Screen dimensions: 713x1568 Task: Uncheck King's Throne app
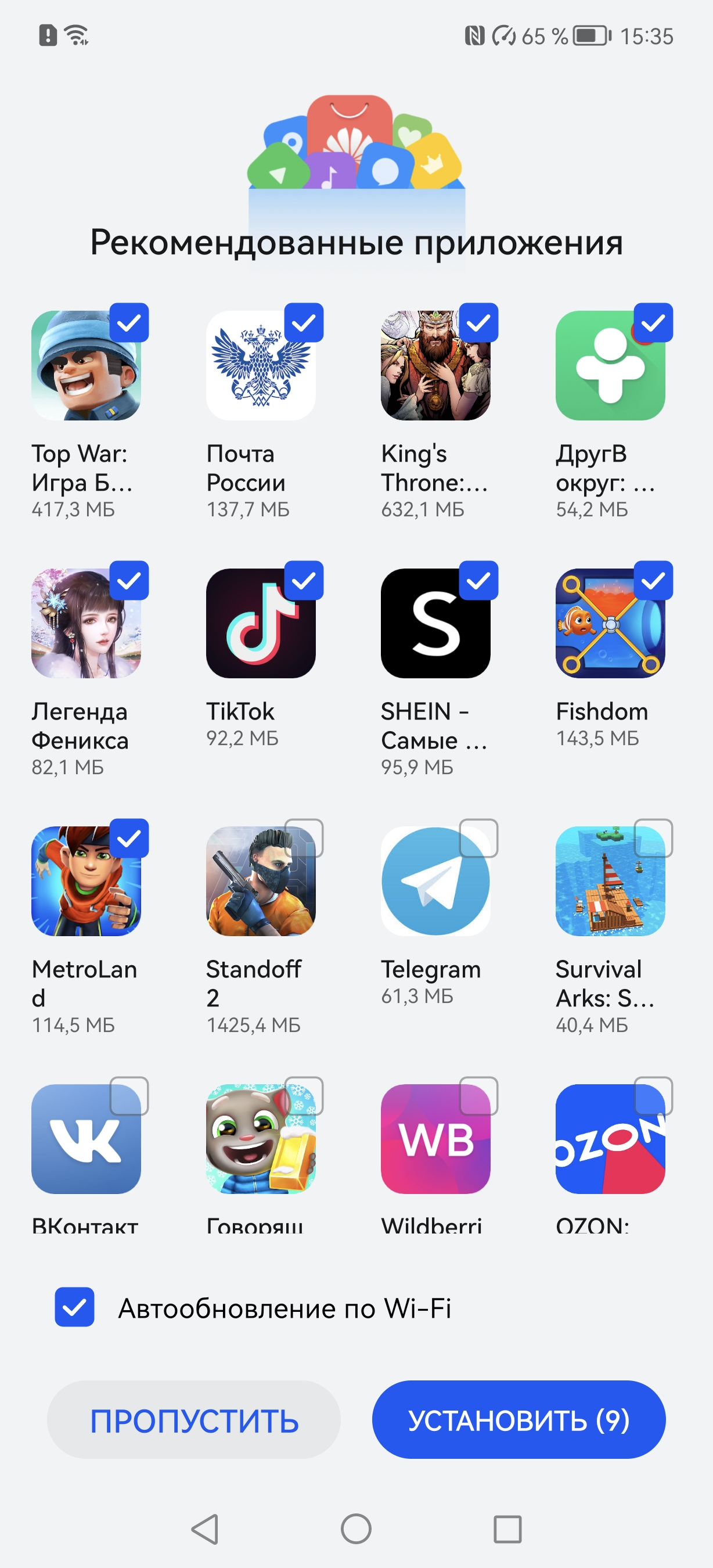(x=478, y=323)
